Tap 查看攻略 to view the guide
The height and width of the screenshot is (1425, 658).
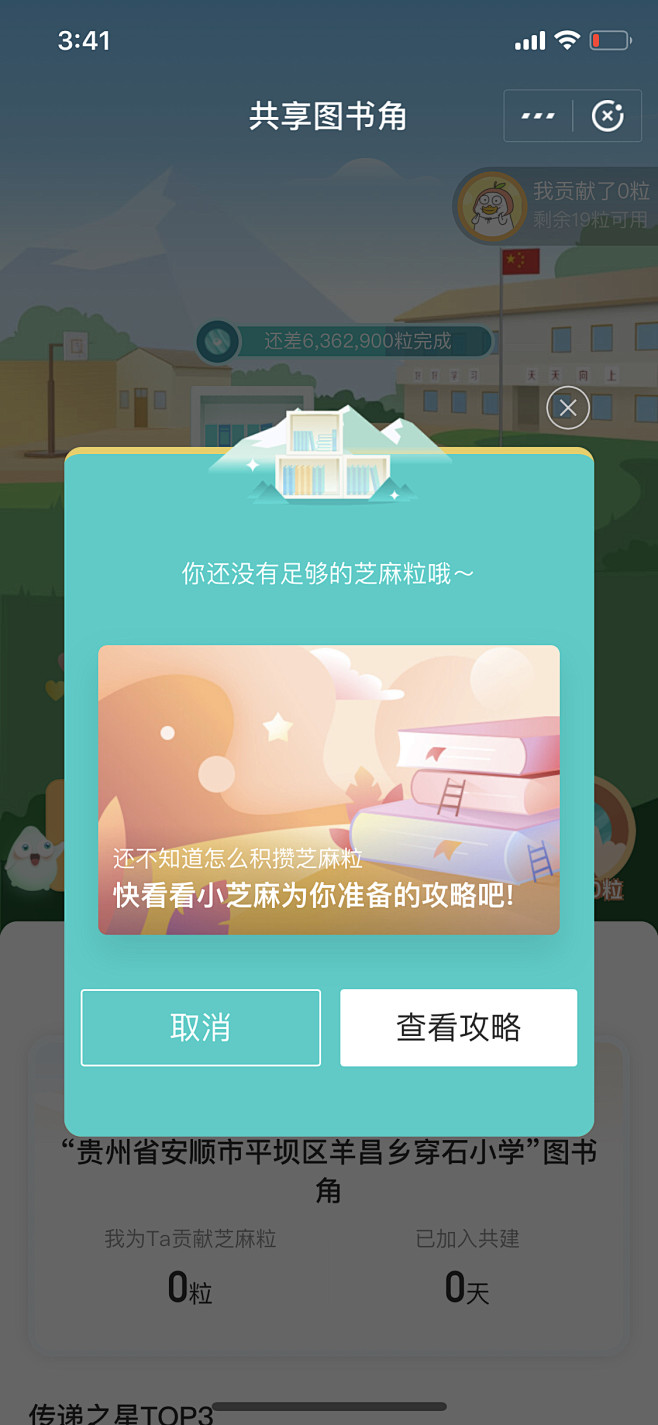[x=458, y=1027]
